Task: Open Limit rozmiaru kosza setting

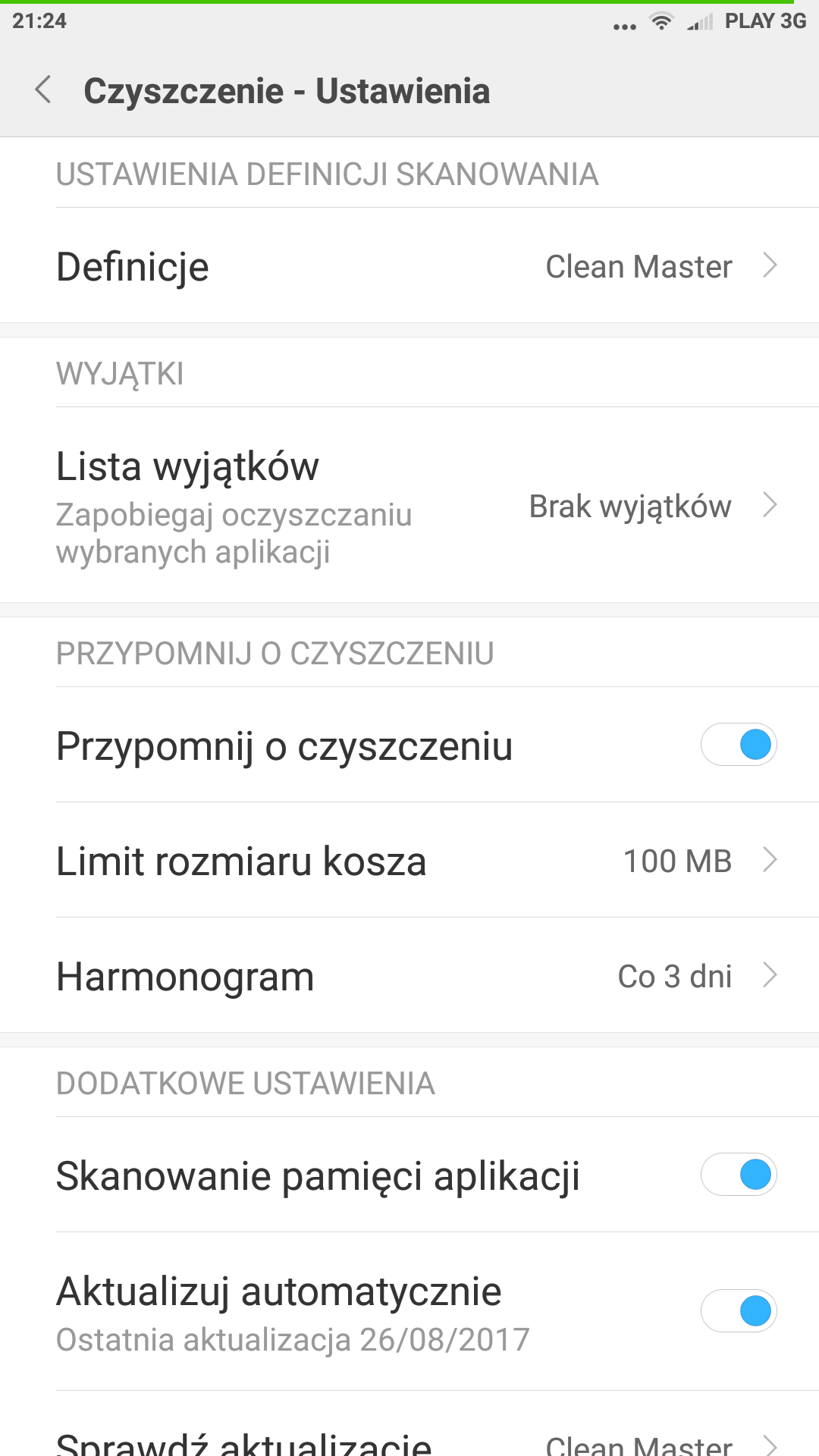Action: (409, 861)
